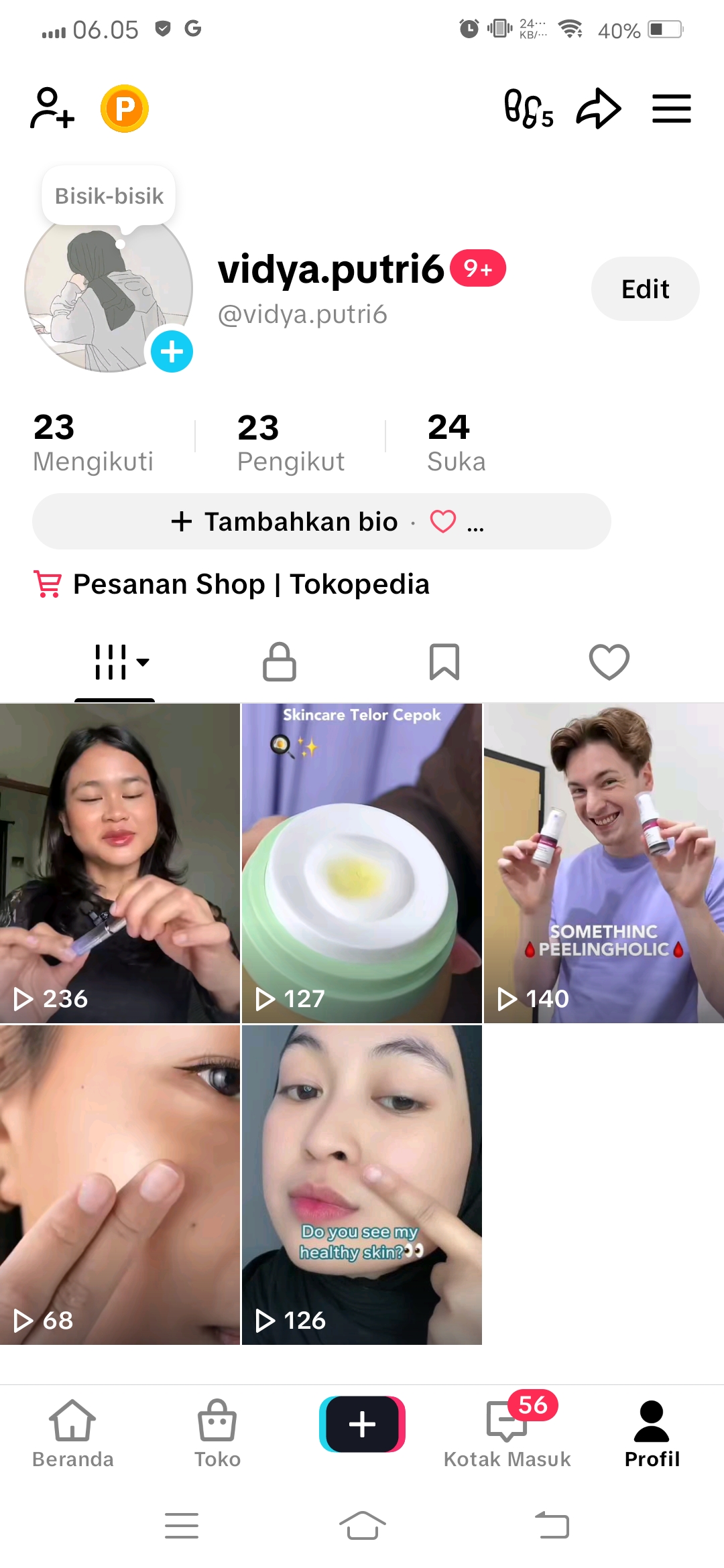
Task: Open the video with 236 views
Action: click(120, 863)
